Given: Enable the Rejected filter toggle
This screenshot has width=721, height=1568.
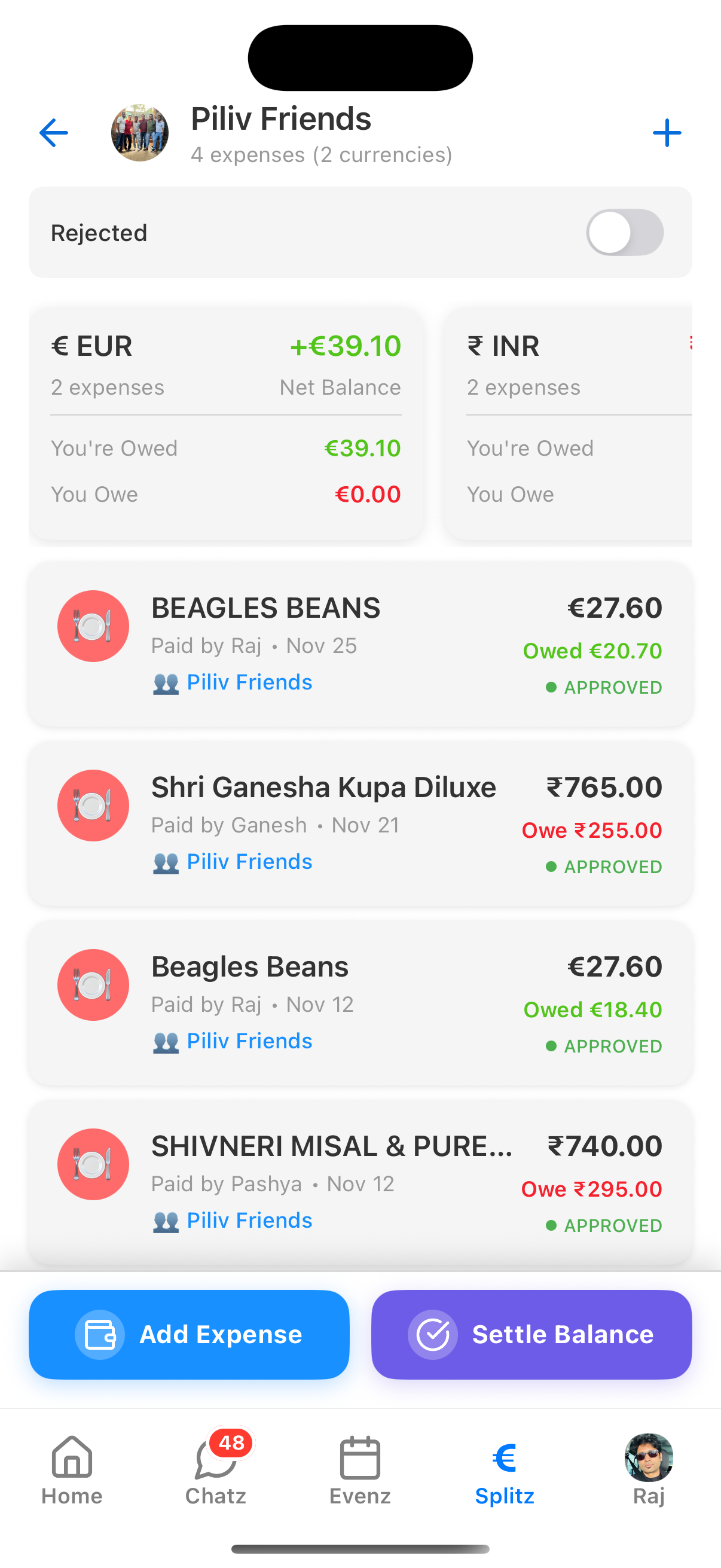Looking at the screenshot, I should pos(625,232).
